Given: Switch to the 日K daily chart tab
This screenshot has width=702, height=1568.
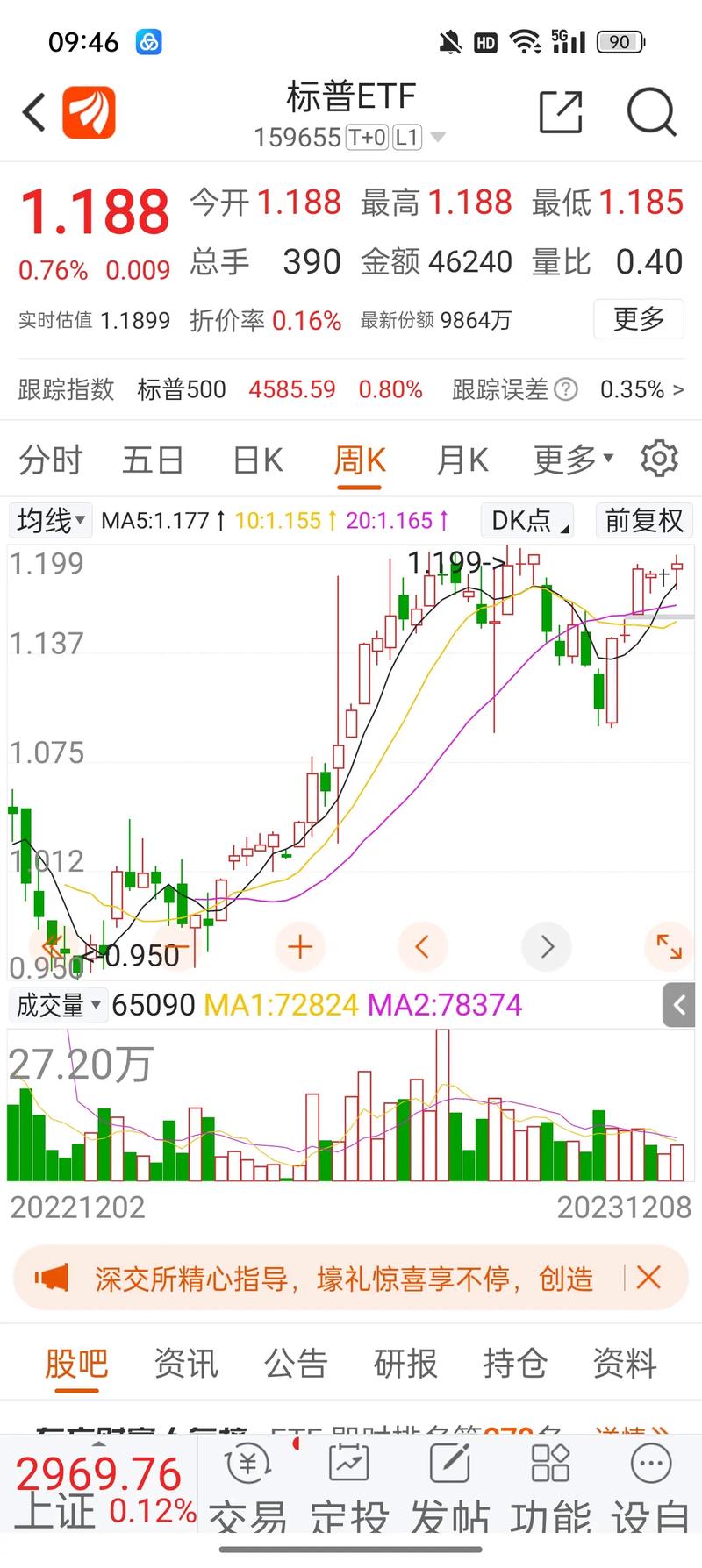Looking at the screenshot, I should tap(256, 459).
